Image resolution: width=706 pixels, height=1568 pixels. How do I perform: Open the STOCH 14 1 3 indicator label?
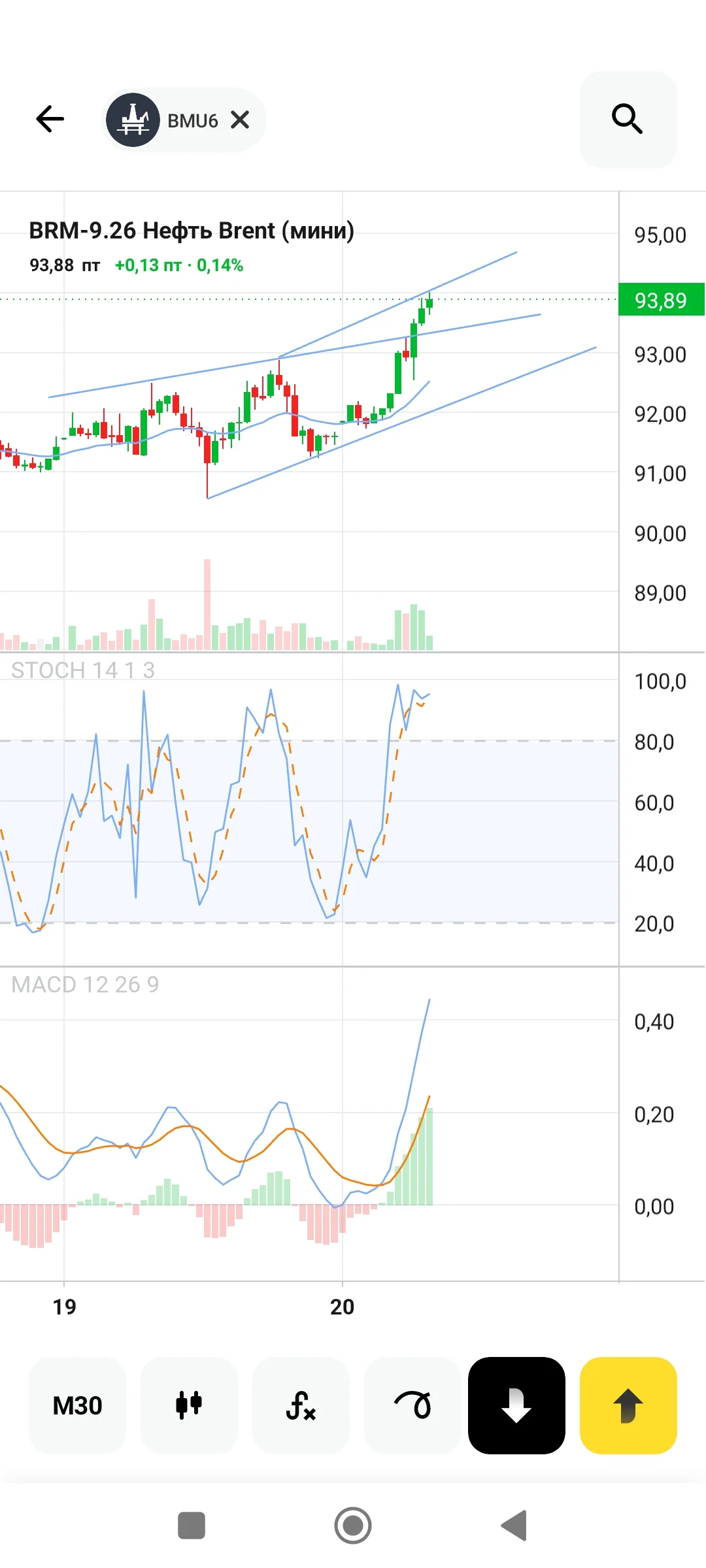(83, 670)
